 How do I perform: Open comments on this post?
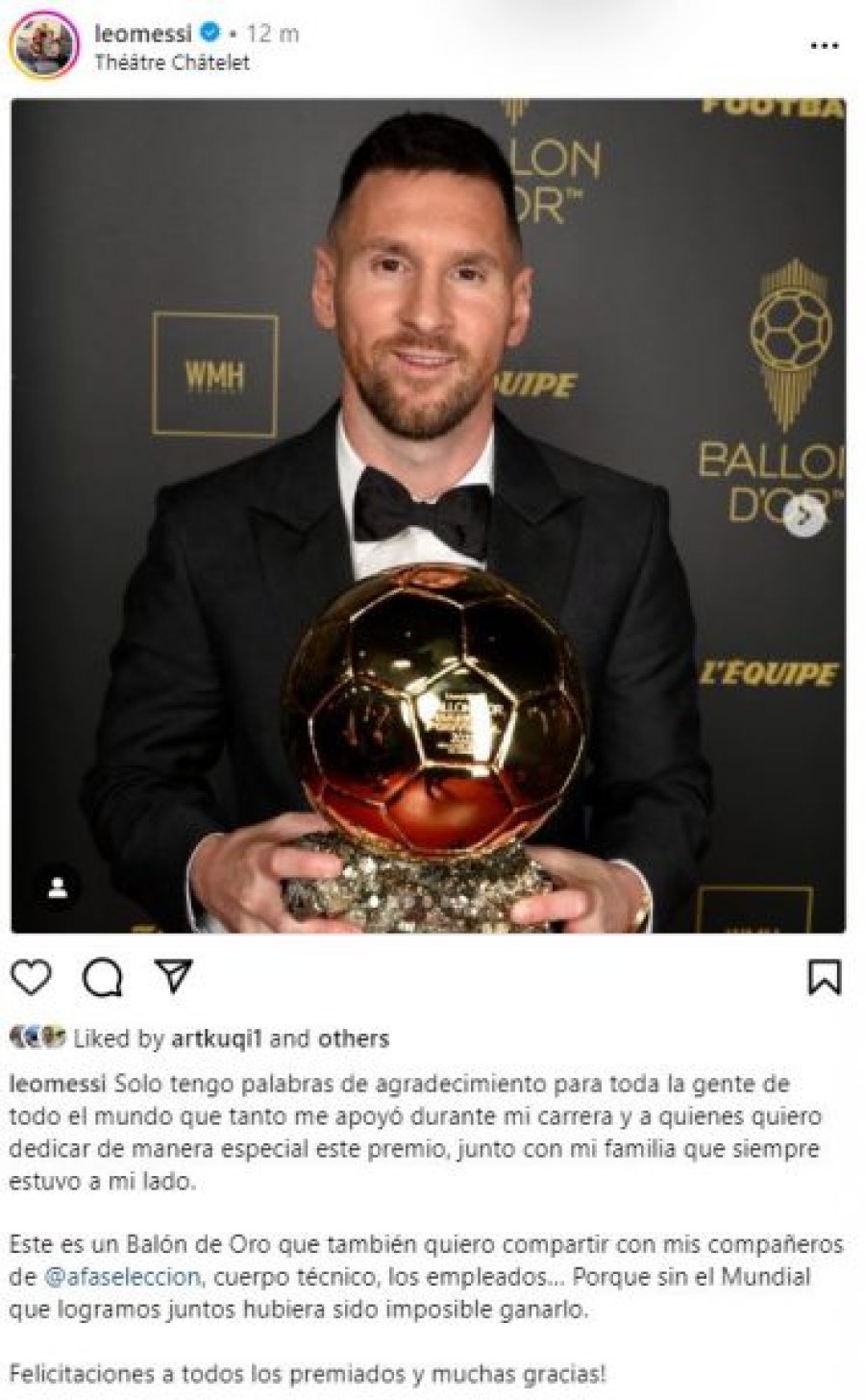(x=102, y=977)
